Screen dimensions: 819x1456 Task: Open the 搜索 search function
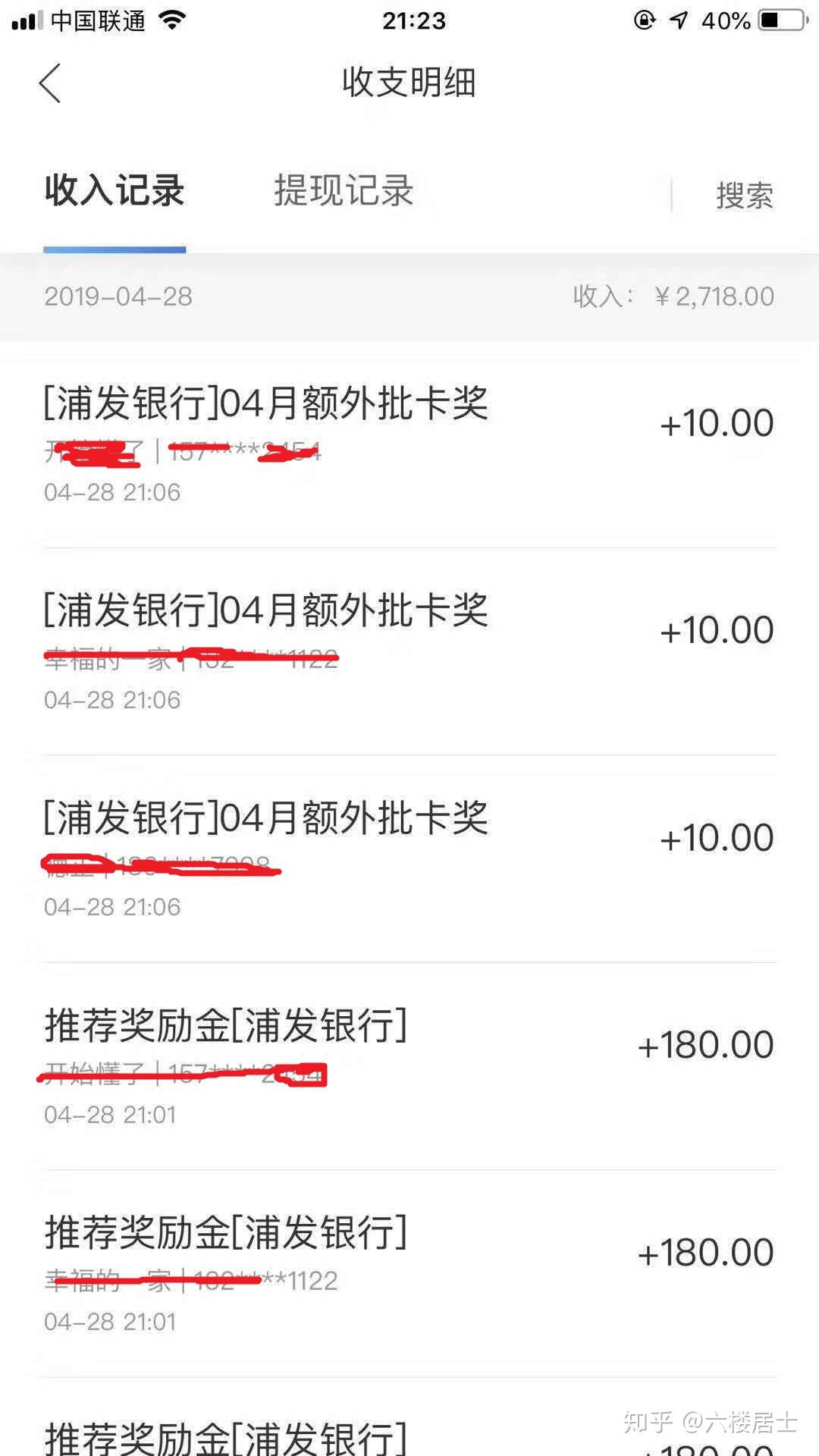[744, 195]
